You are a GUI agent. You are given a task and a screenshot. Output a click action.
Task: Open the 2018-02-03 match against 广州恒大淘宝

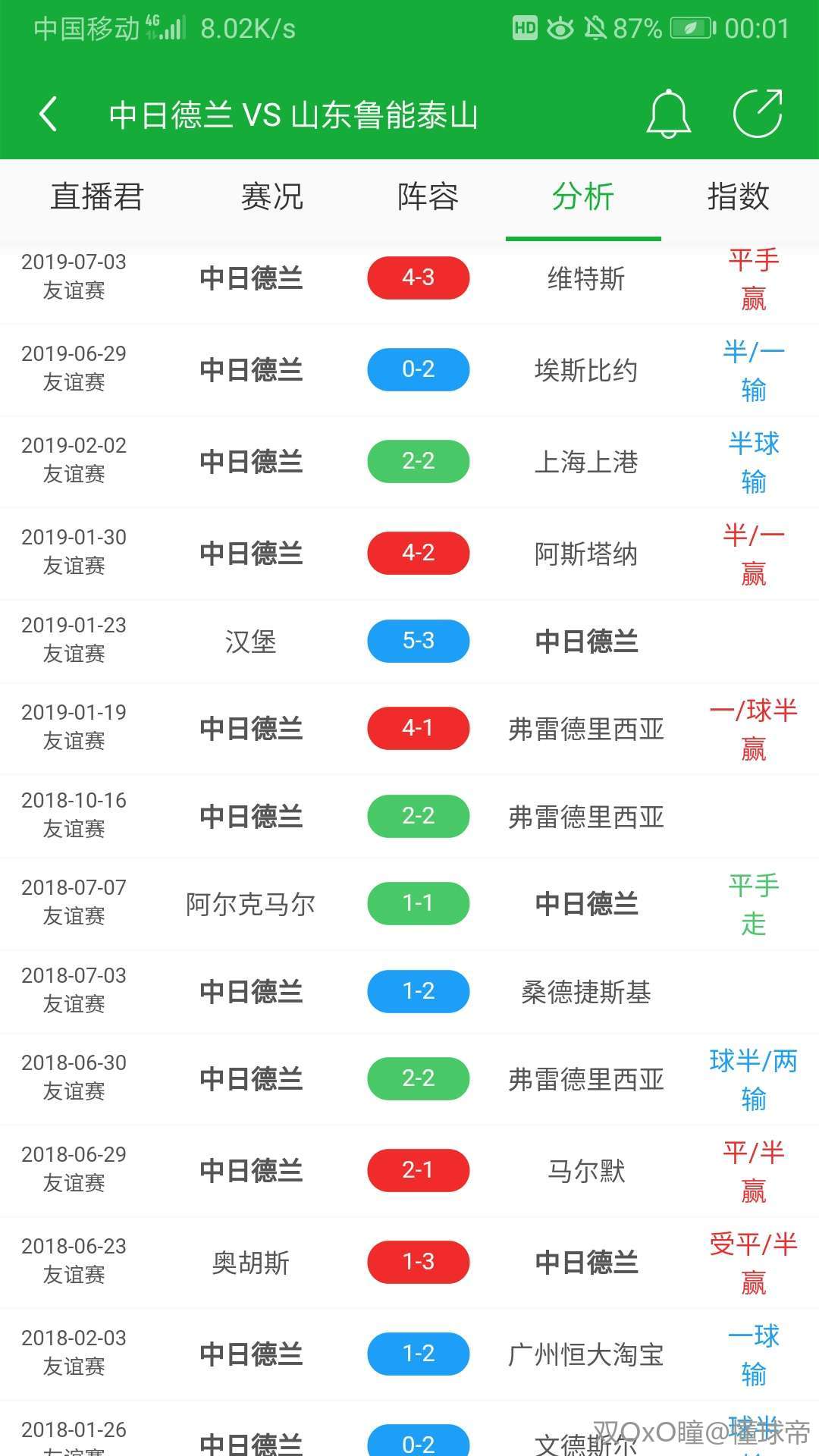(418, 1354)
